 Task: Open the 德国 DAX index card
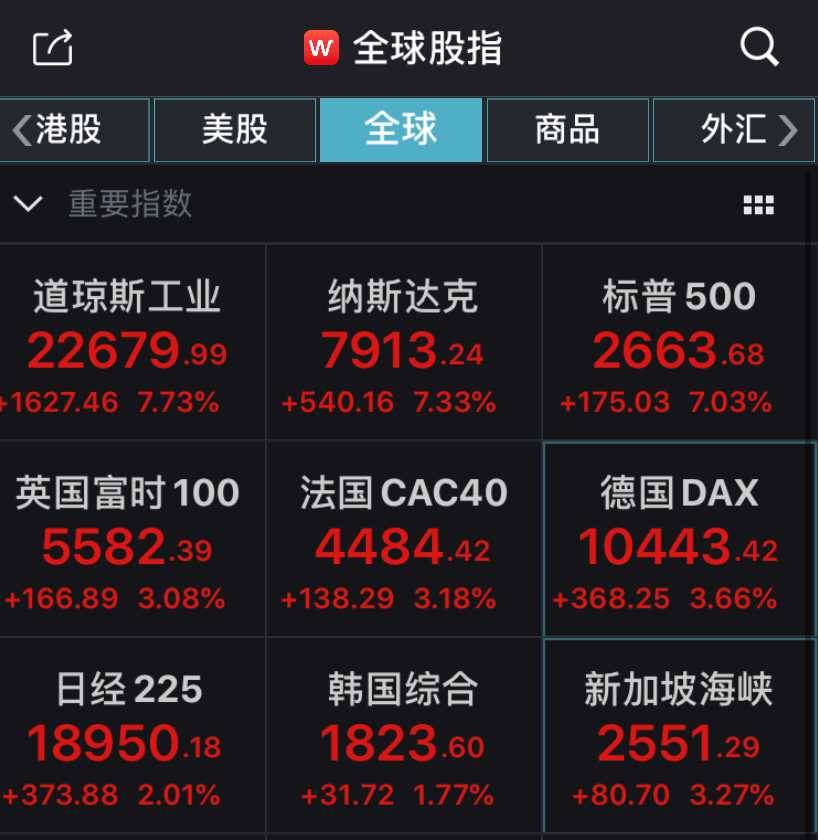point(679,540)
